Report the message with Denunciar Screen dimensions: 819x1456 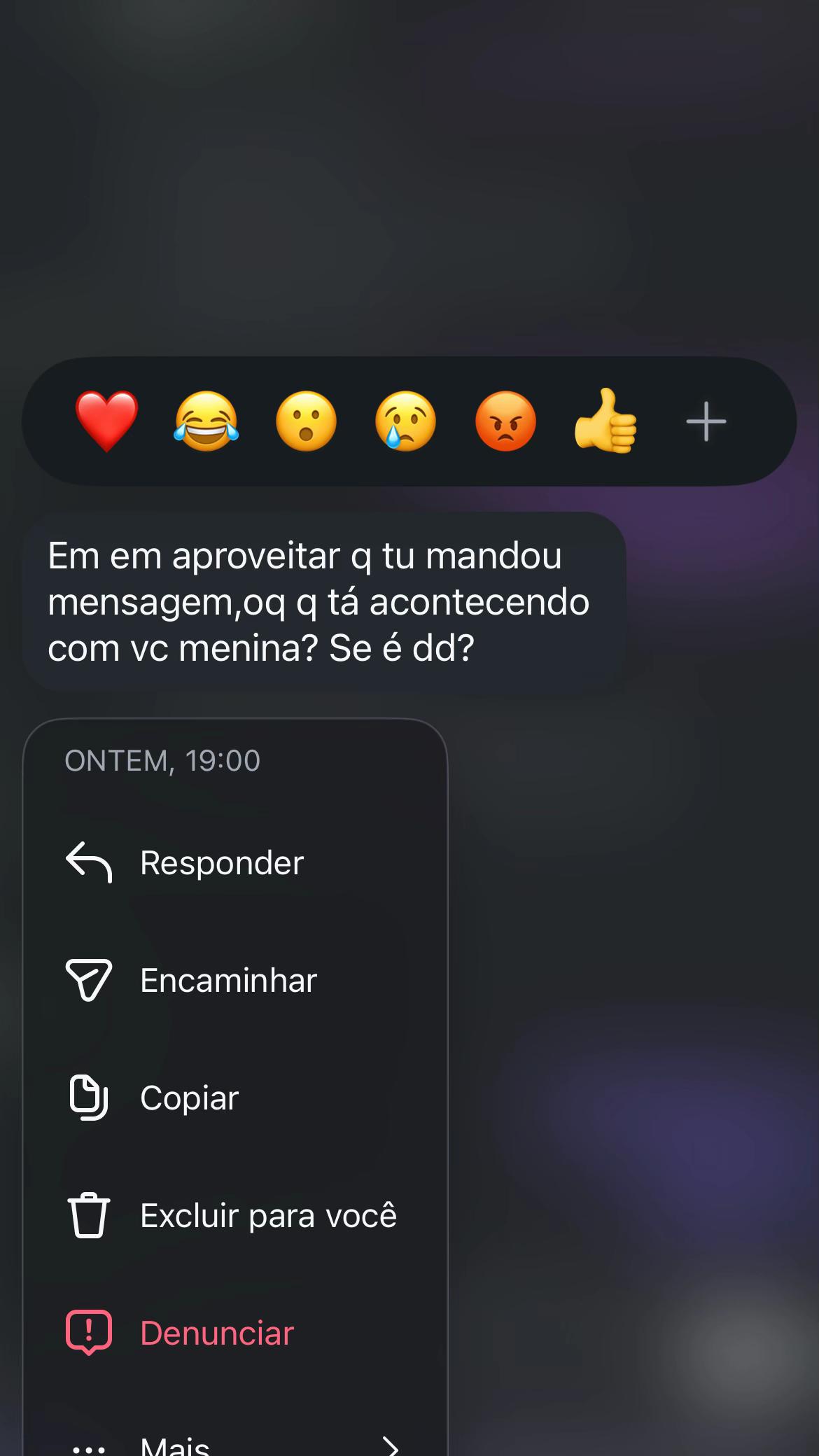(235, 1333)
